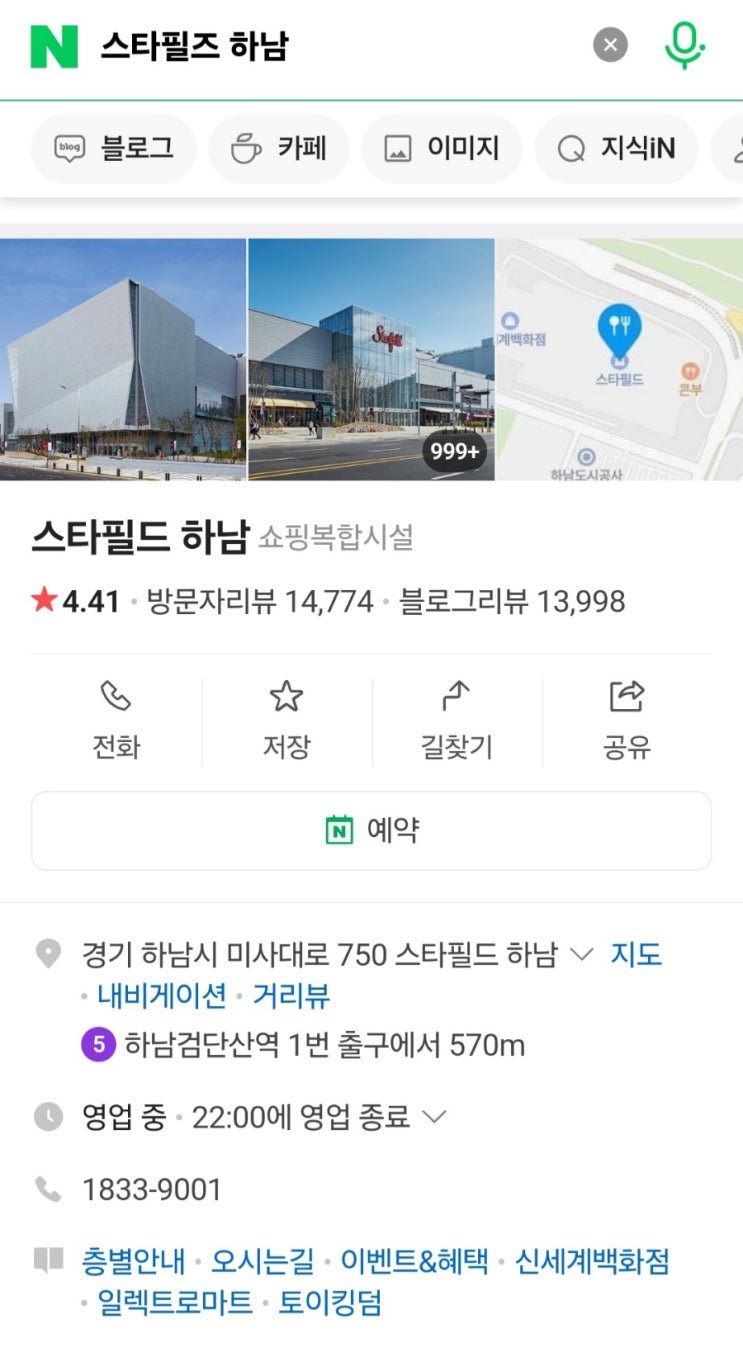The height and width of the screenshot is (1352, 743).
Task: Open the 거리뷰 street view link
Action: 291,996
